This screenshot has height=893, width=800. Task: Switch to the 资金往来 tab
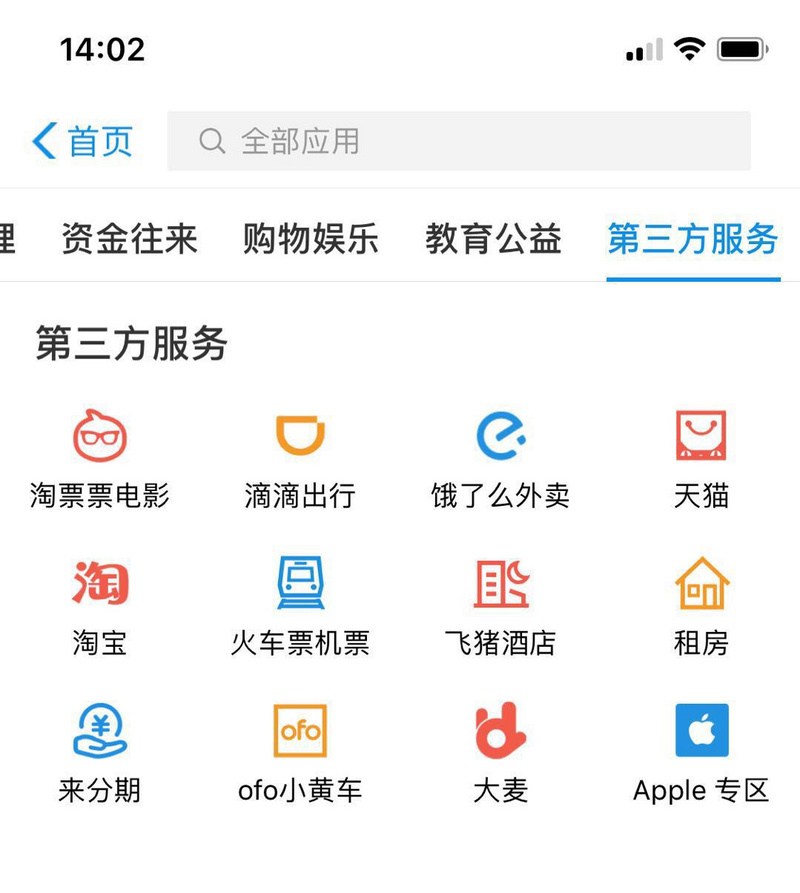pos(129,239)
